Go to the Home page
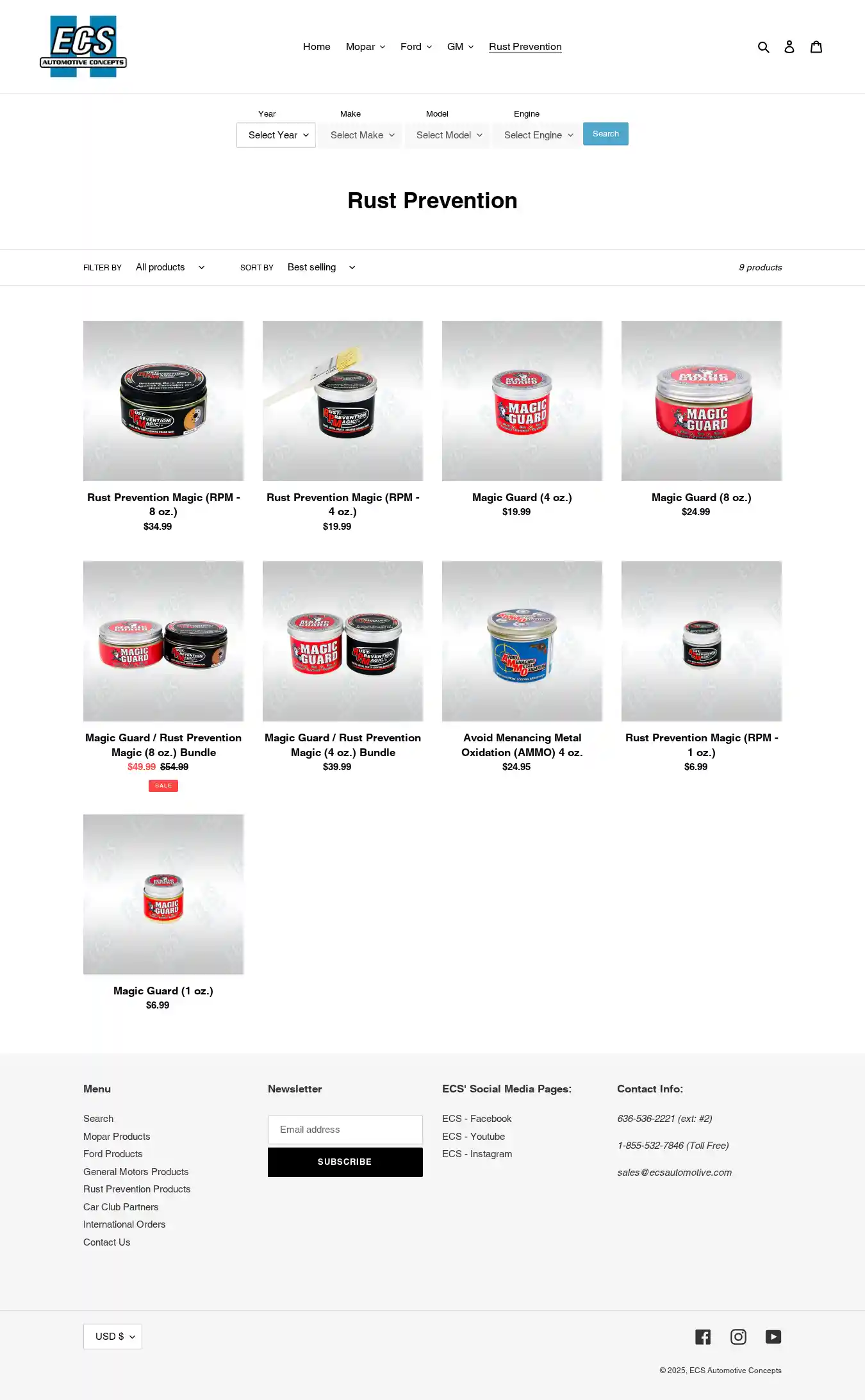Image resolution: width=865 pixels, height=1400 pixels. (x=317, y=47)
